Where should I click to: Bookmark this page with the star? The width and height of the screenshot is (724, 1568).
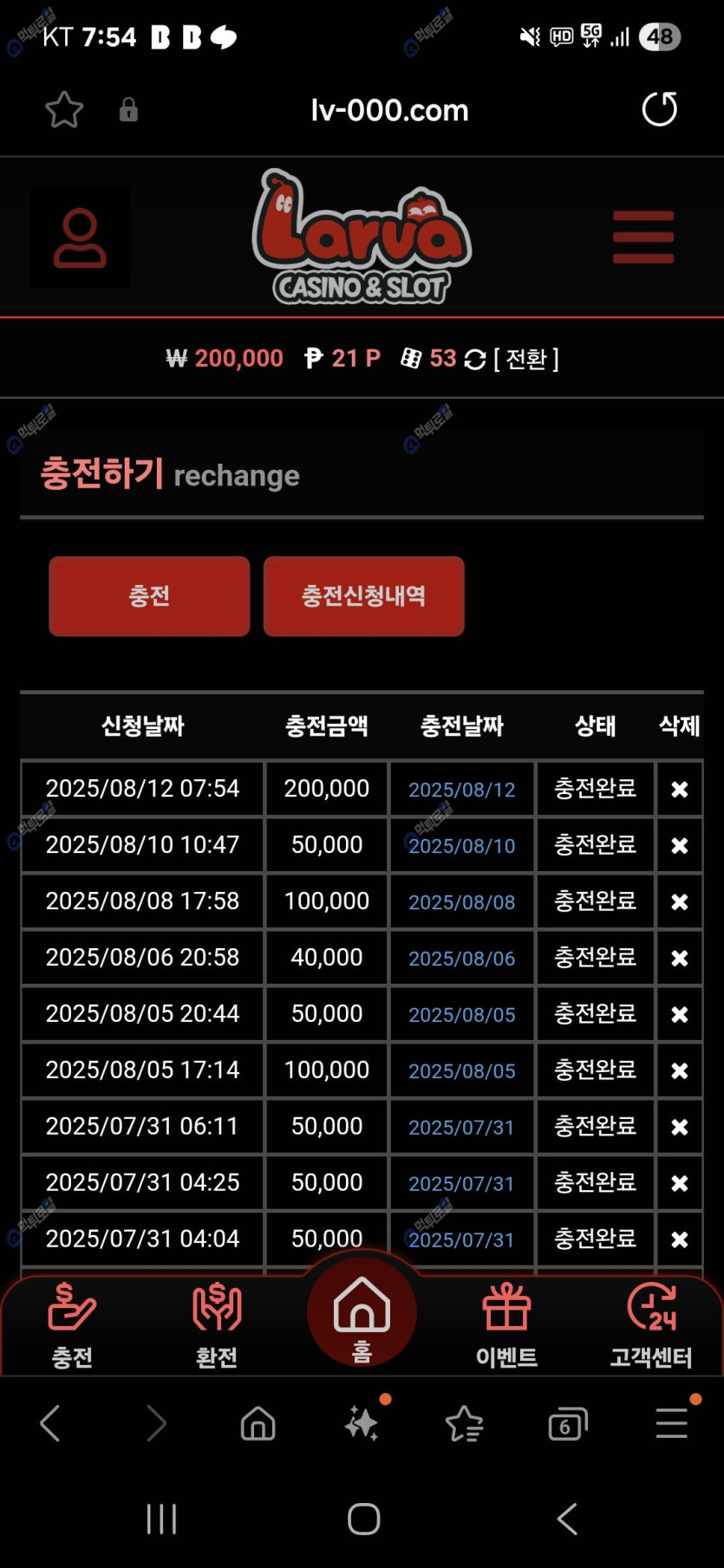click(64, 110)
